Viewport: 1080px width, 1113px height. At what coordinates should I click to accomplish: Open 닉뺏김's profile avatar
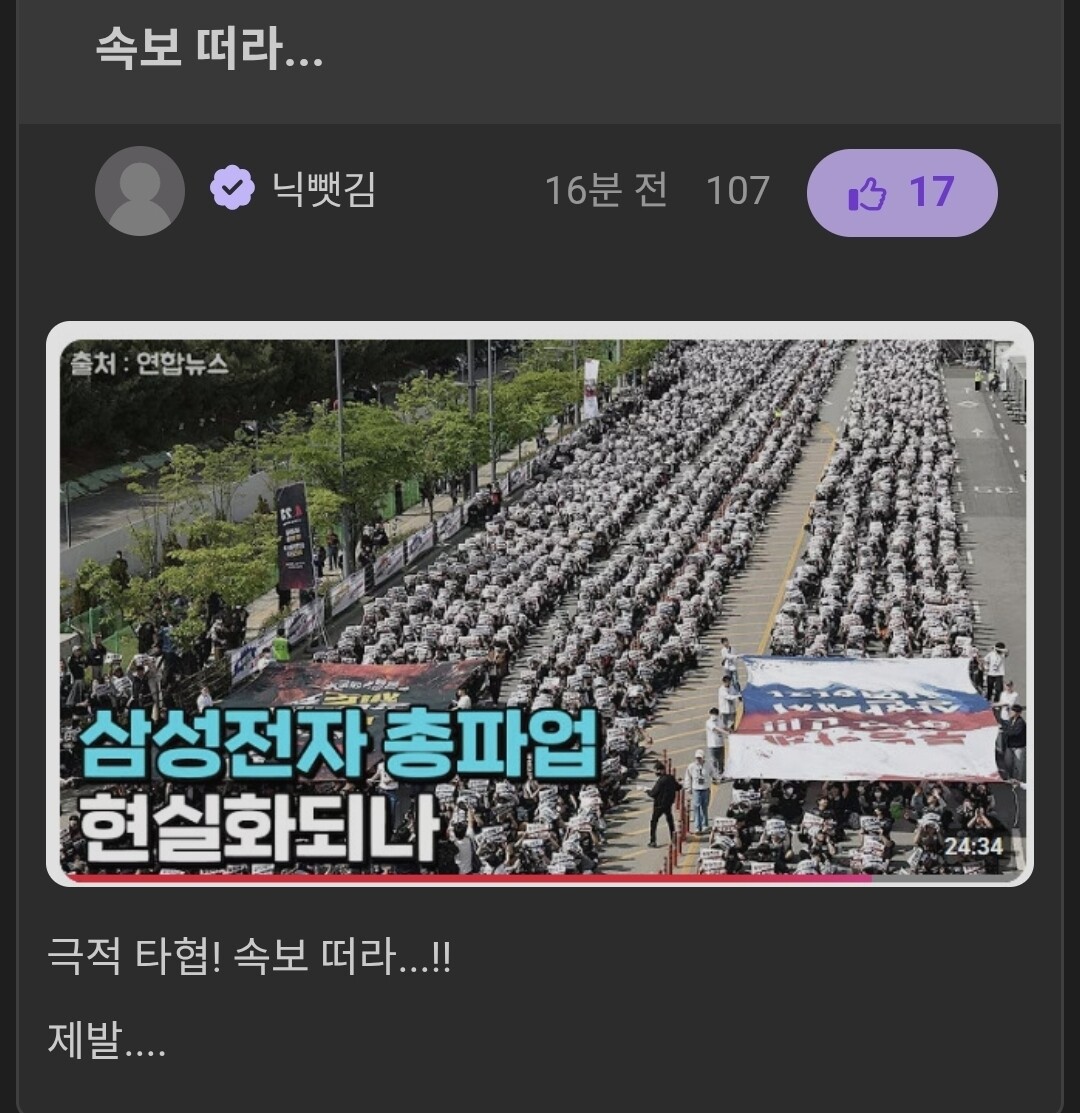[140, 191]
